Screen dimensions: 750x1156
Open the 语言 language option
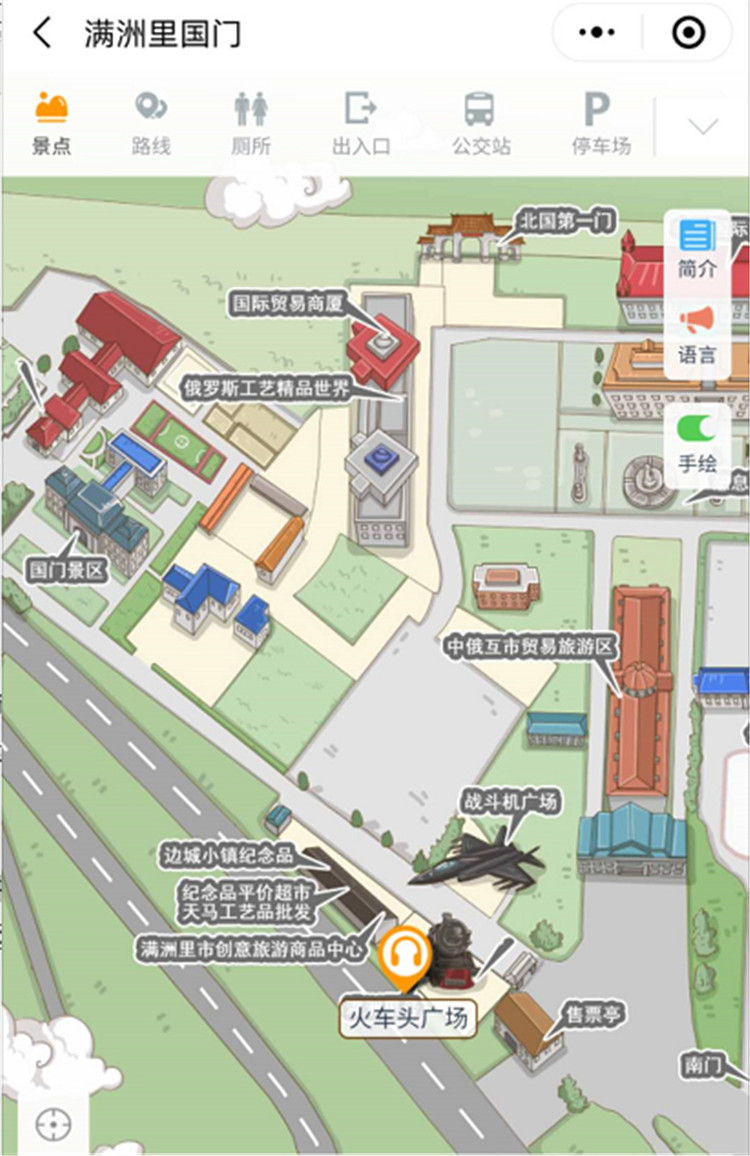pos(697,335)
